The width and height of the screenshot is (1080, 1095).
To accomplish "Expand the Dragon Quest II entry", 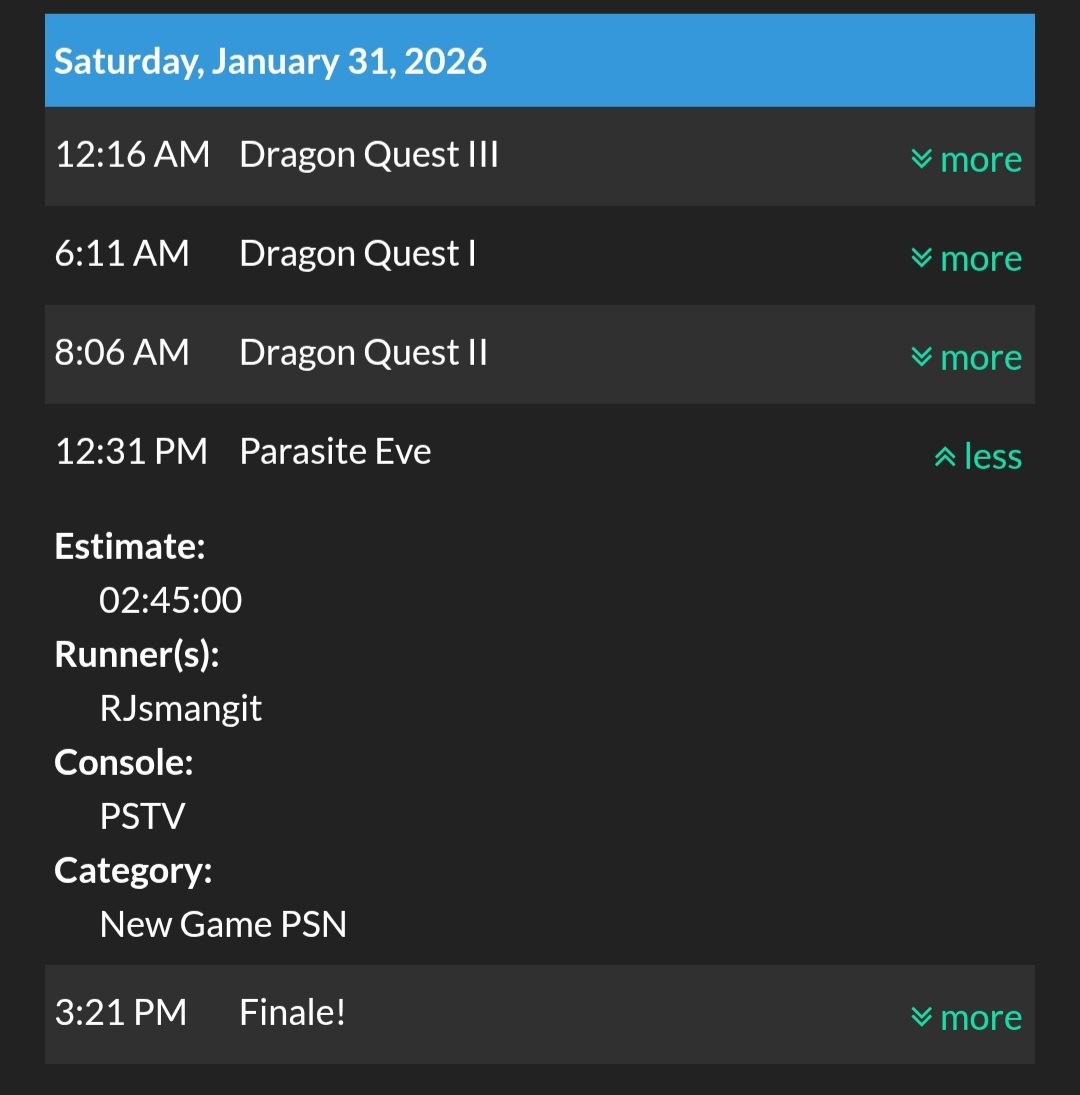I will [x=966, y=357].
